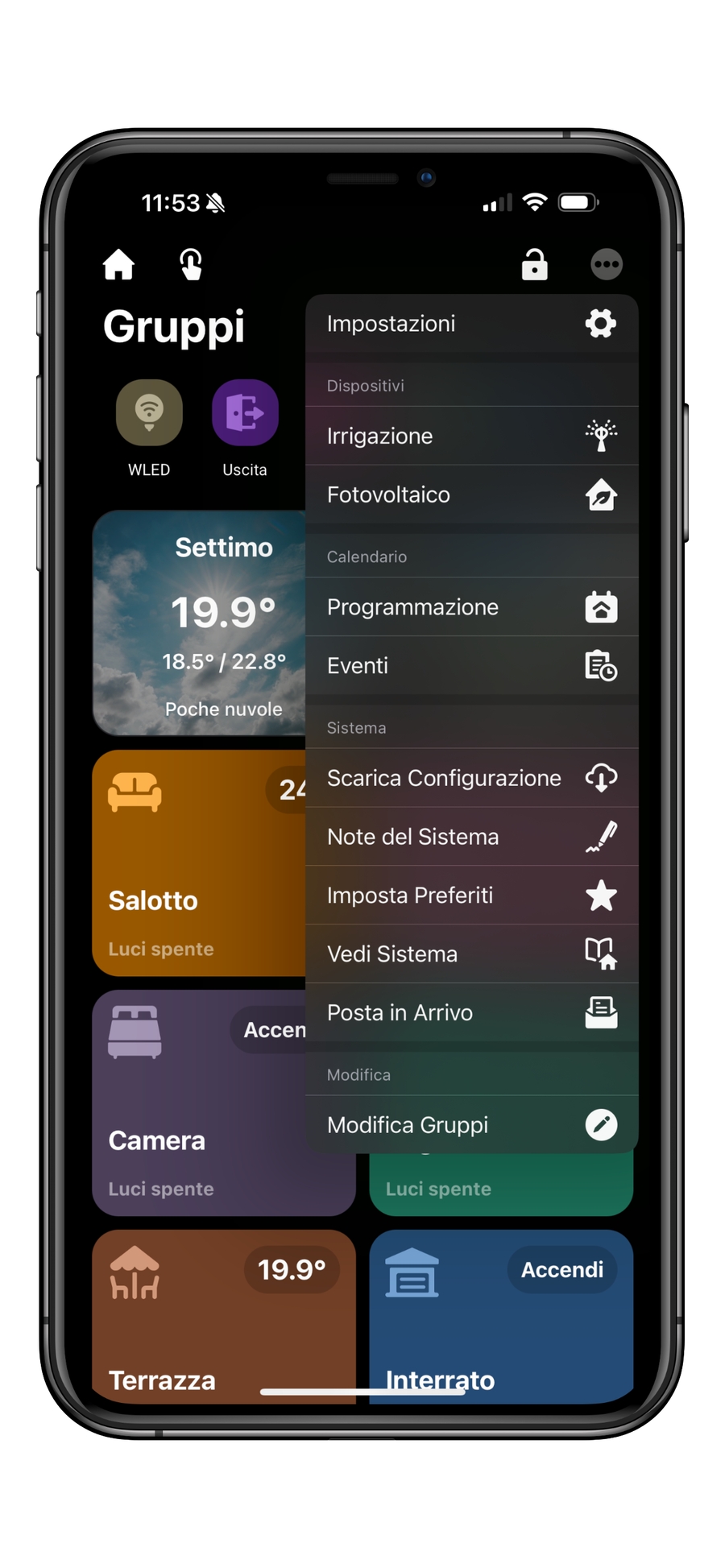The width and height of the screenshot is (725, 1568).
Task: Open Note del Sistema
Action: [471, 837]
